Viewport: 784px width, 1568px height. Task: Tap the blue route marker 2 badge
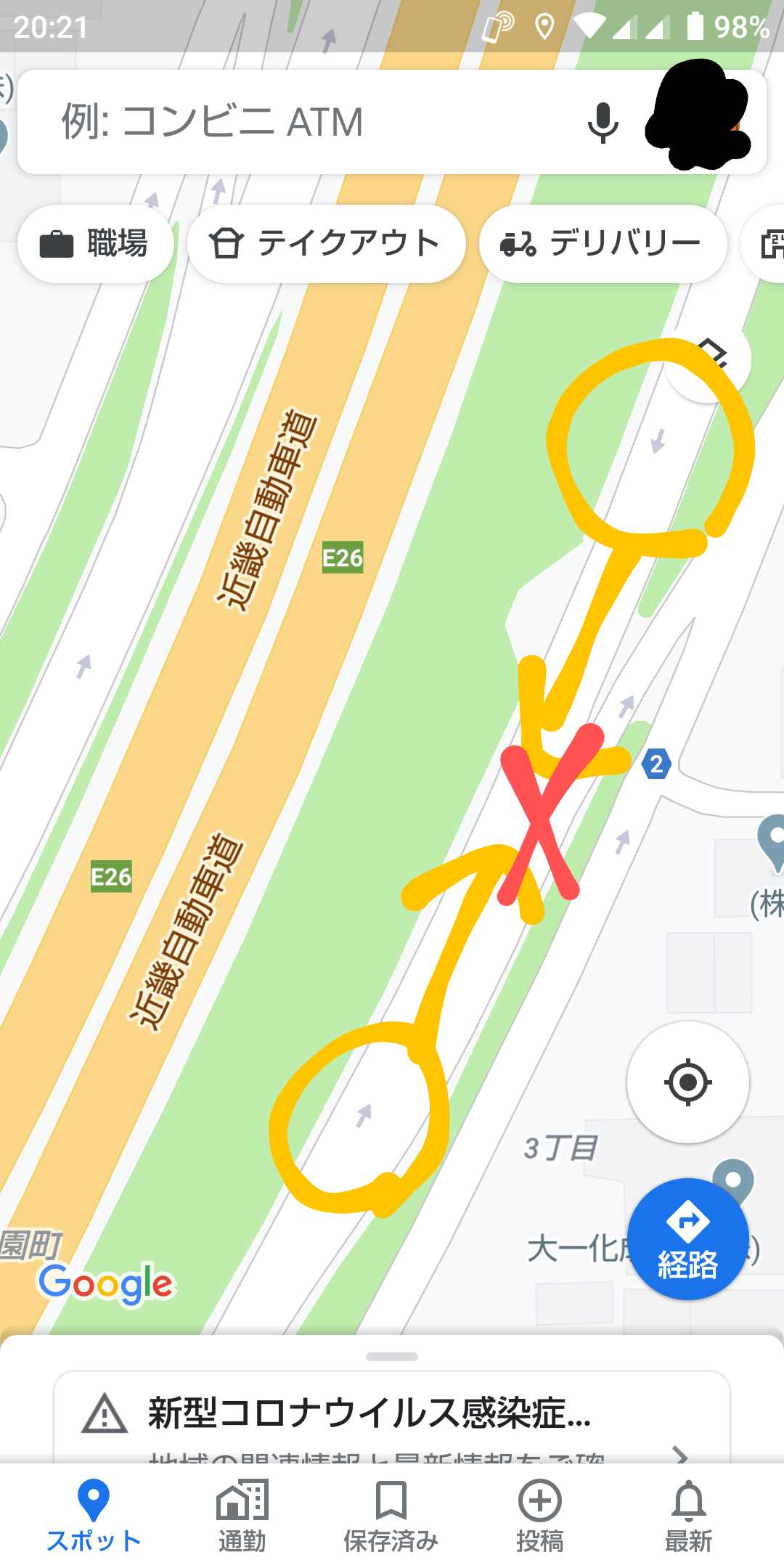coord(656,763)
